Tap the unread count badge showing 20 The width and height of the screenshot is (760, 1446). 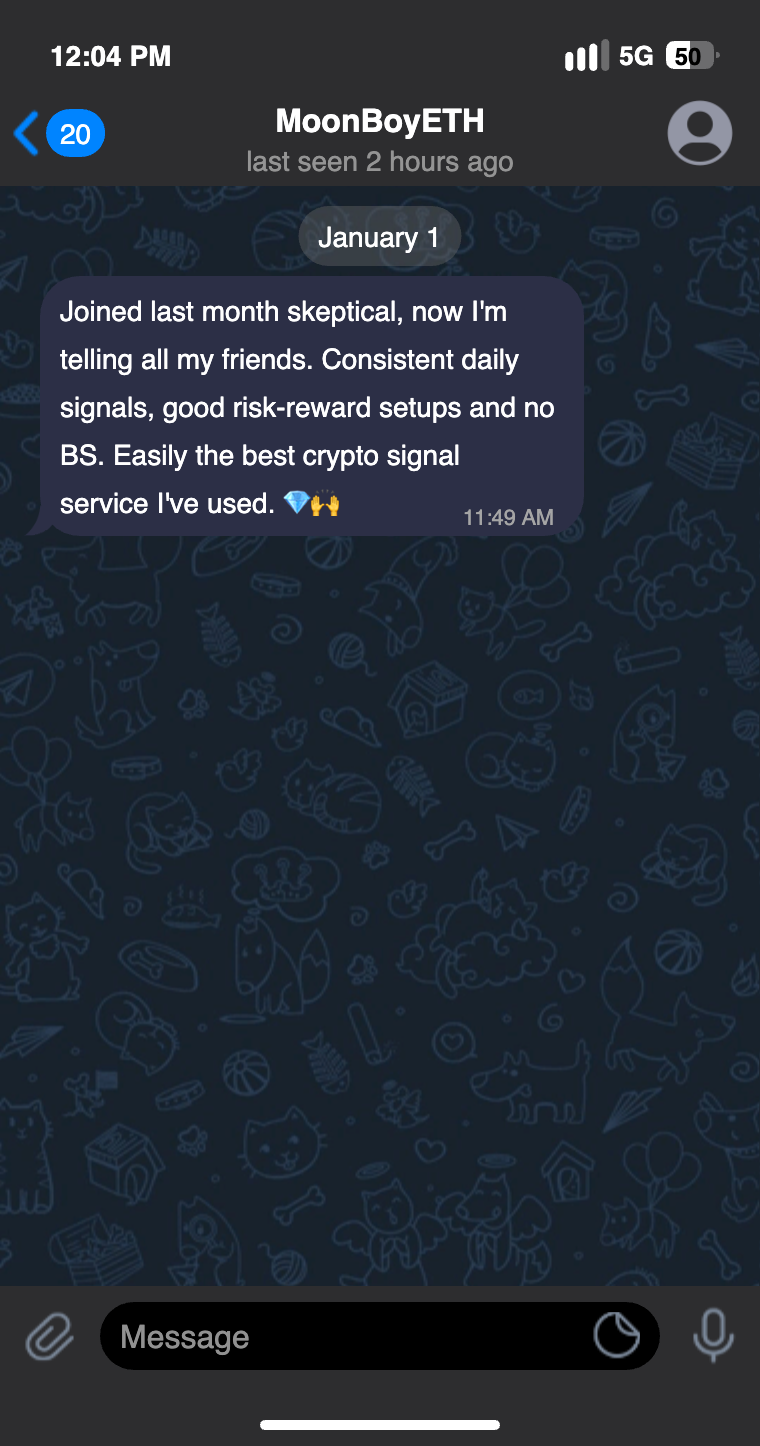(76, 132)
